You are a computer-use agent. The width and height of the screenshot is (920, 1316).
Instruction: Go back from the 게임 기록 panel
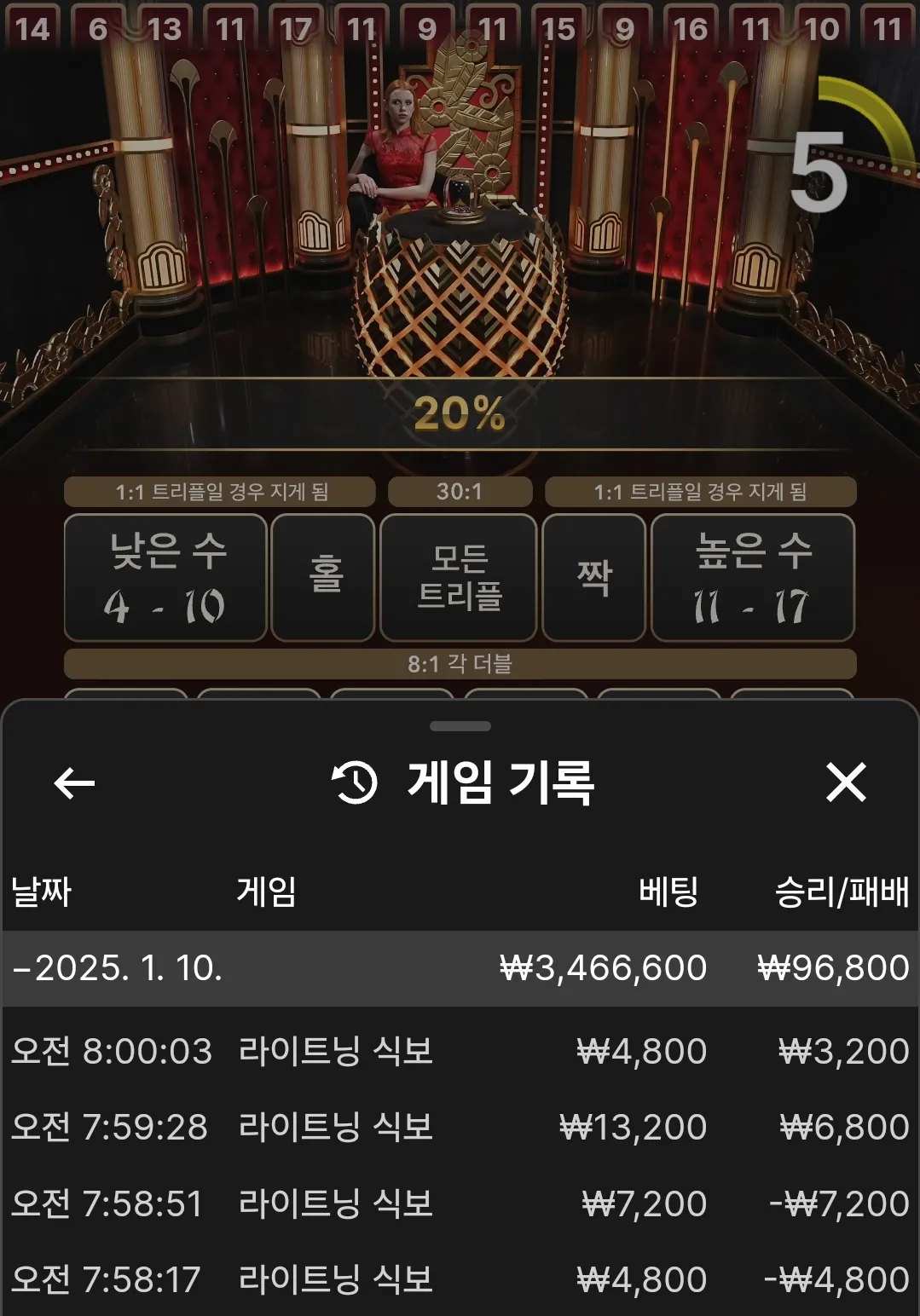click(74, 783)
